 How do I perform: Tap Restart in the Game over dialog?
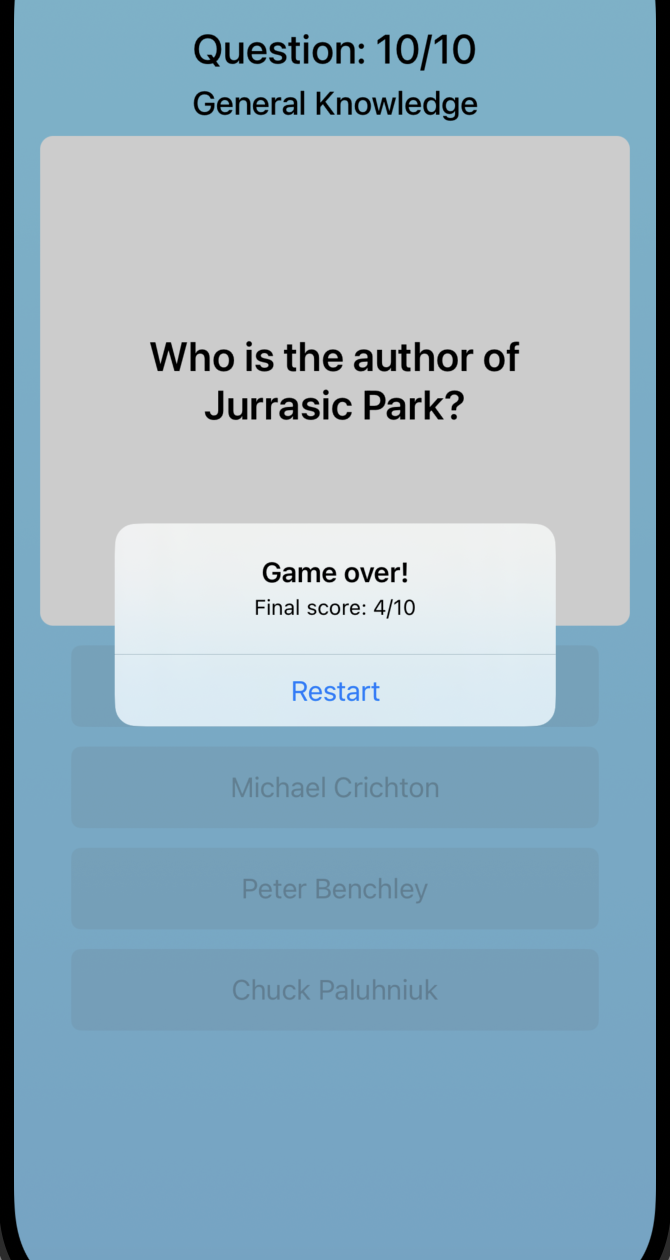pyautogui.click(x=335, y=691)
